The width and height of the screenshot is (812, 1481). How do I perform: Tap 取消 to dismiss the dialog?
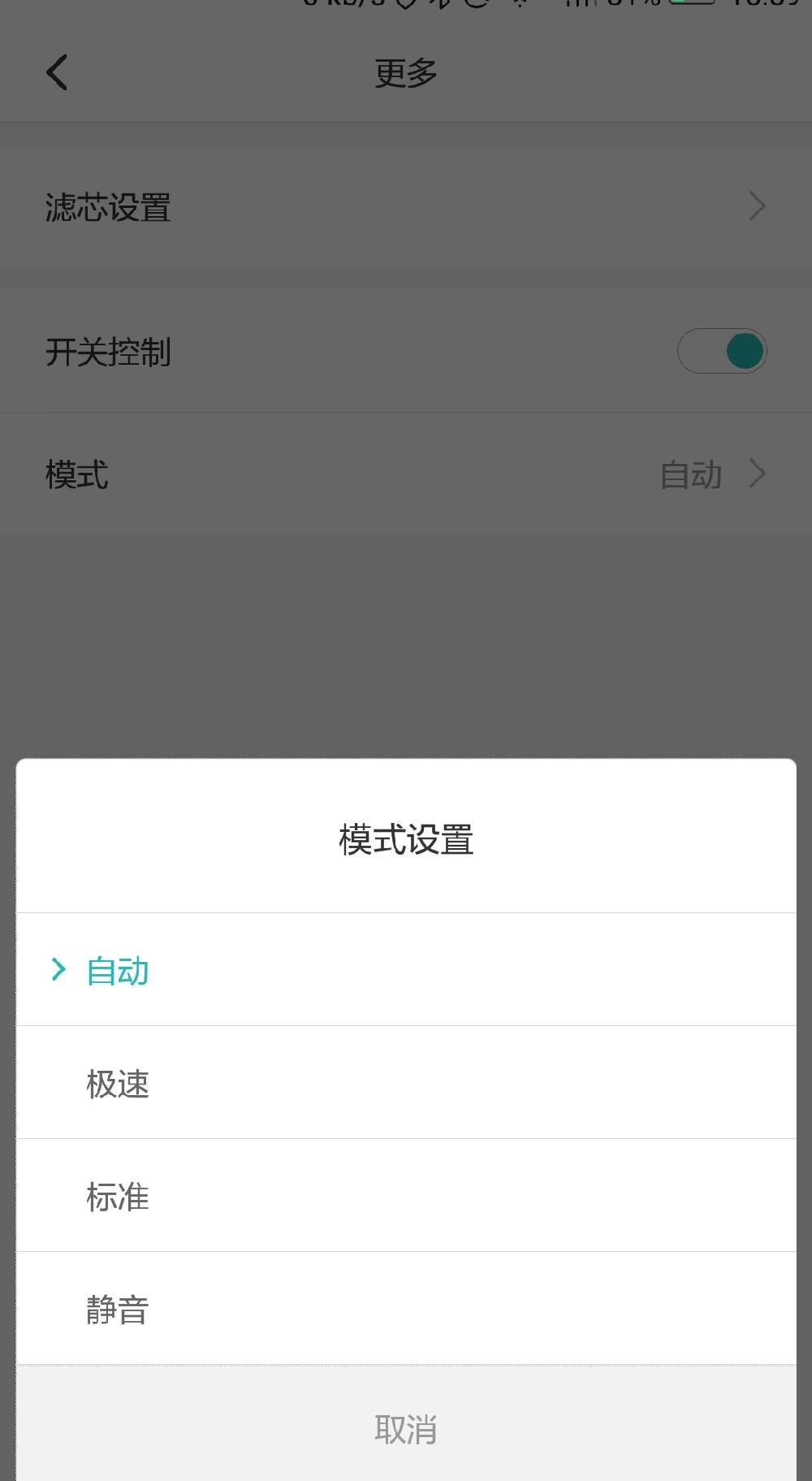click(x=405, y=1429)
